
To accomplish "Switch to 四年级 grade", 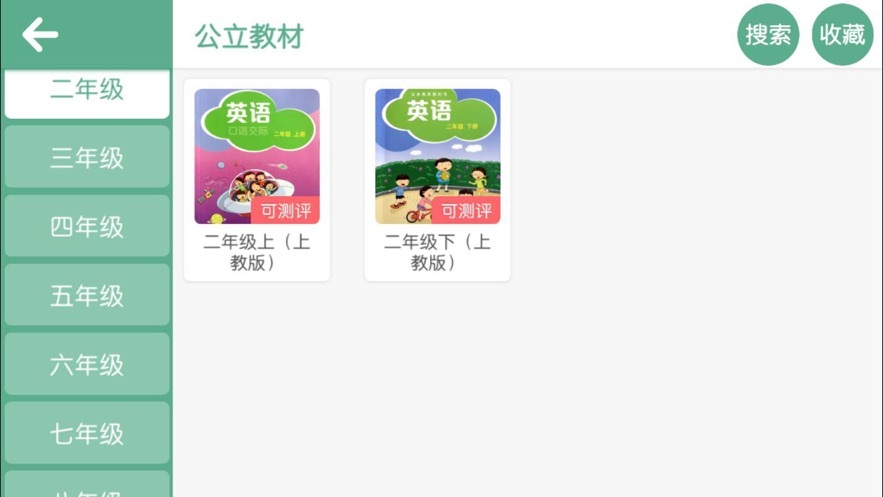I will point(87,227).
